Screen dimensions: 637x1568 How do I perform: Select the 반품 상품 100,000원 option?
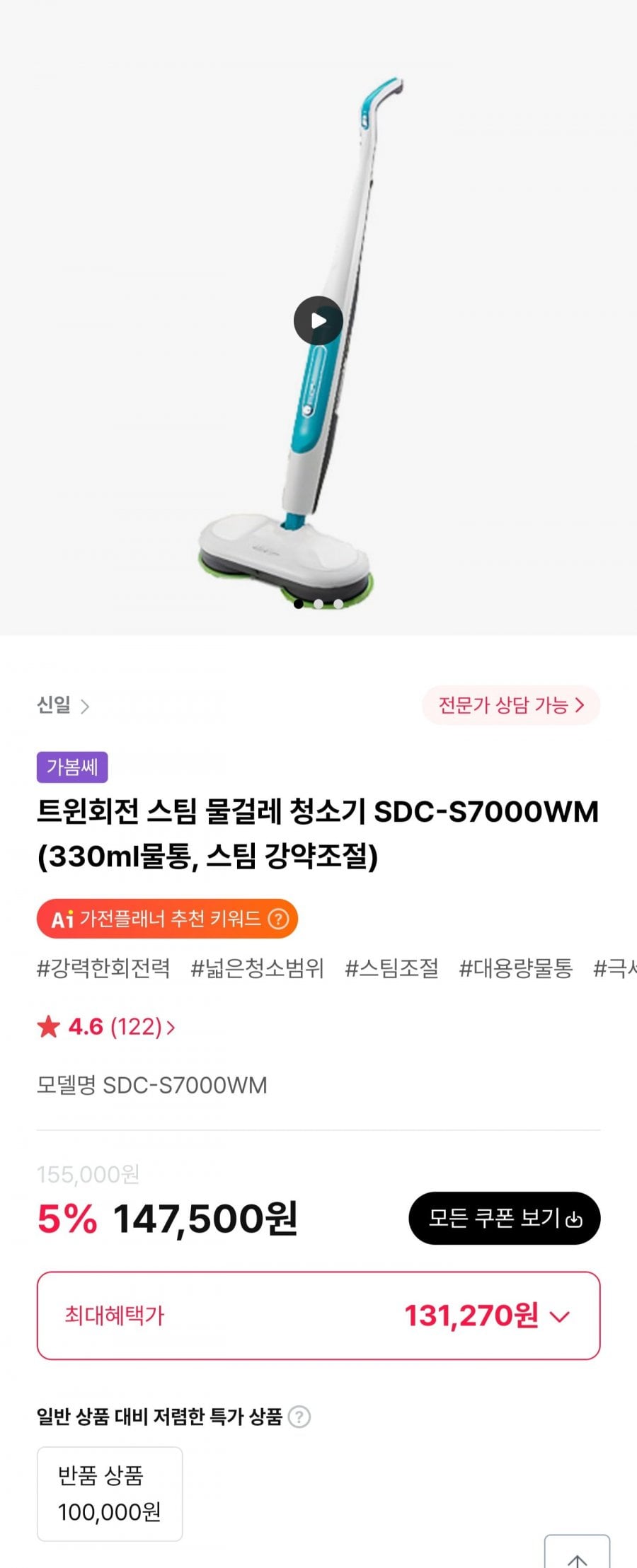(110, 1493)
